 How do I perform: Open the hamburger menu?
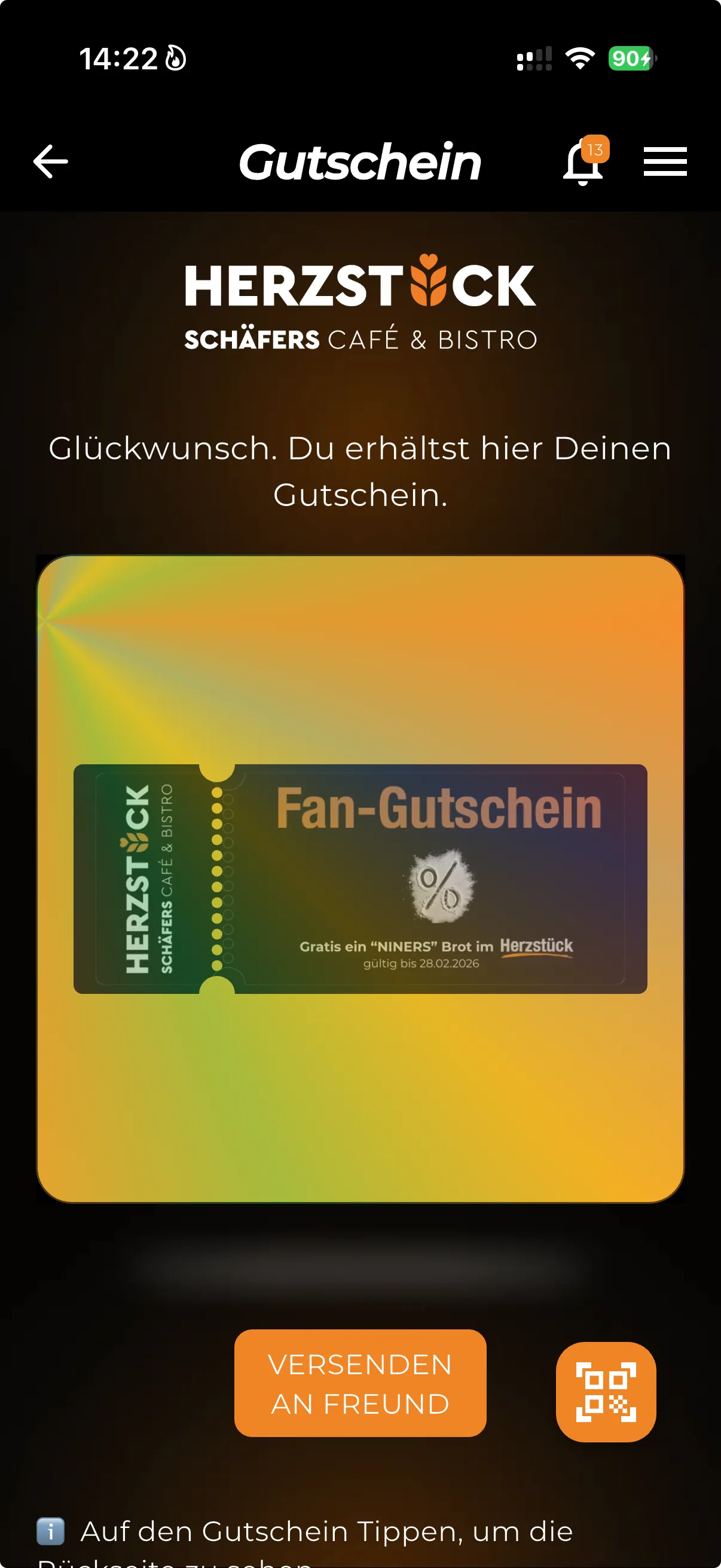[x=665, y=162]
